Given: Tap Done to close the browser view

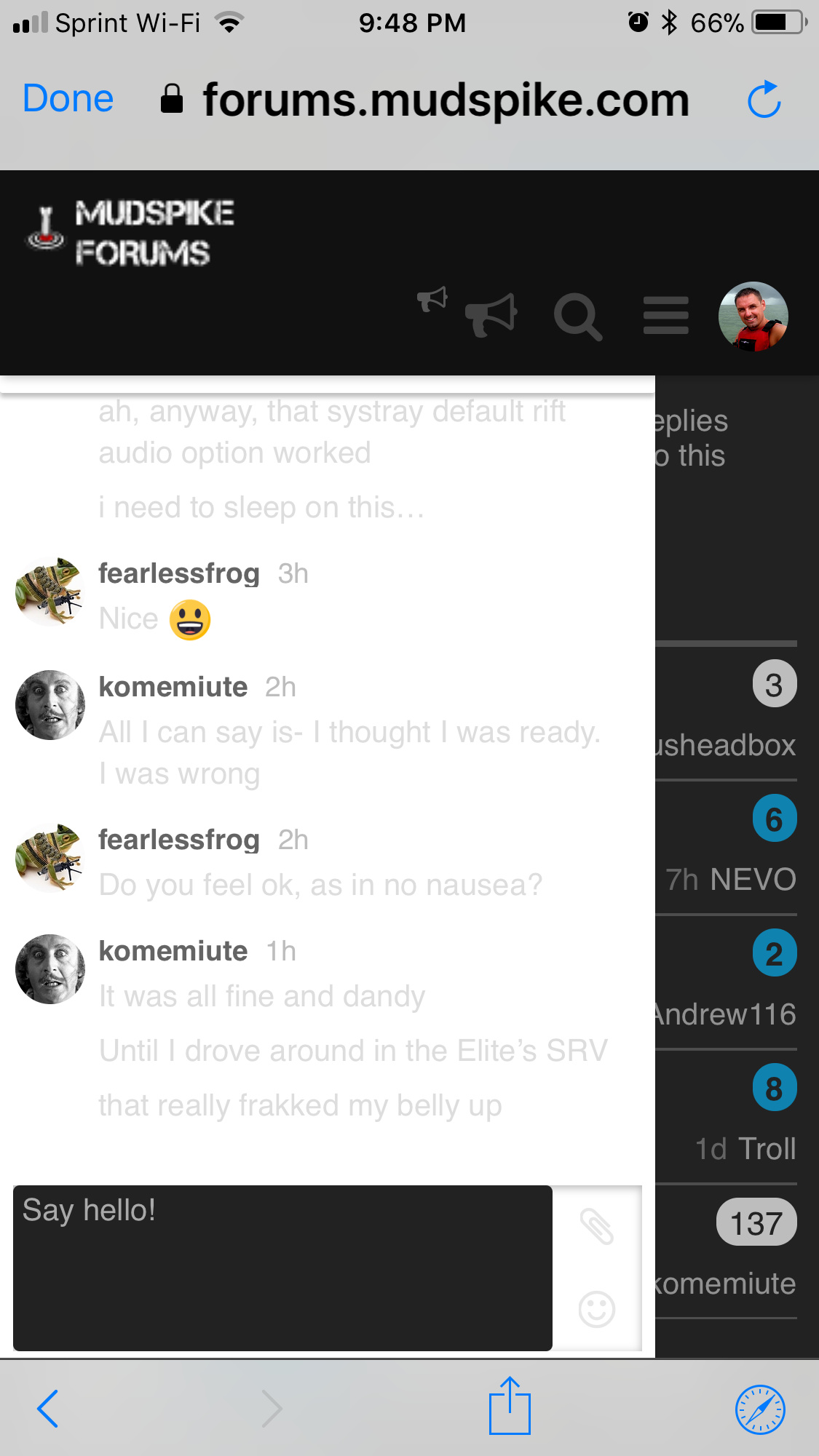Looking at the screenshot, I should 67,98.
